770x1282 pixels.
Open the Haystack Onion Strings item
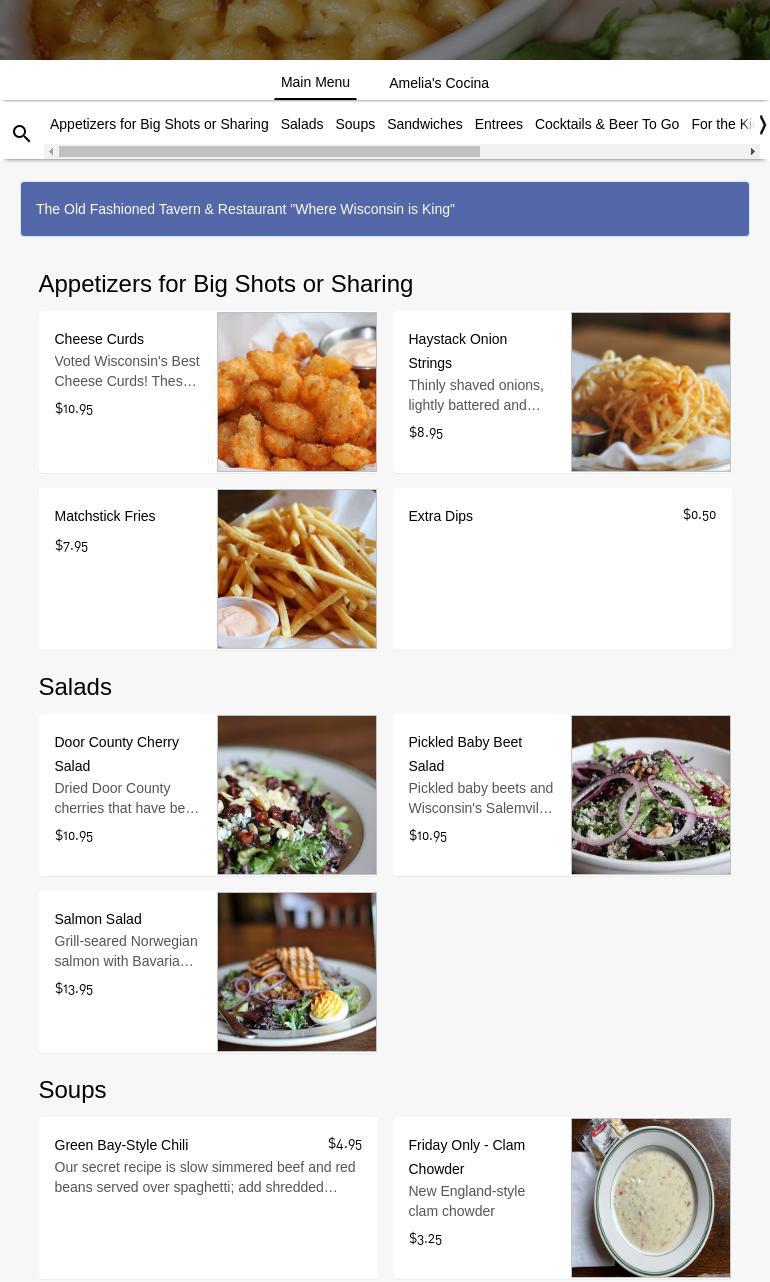tap(561, 392)
